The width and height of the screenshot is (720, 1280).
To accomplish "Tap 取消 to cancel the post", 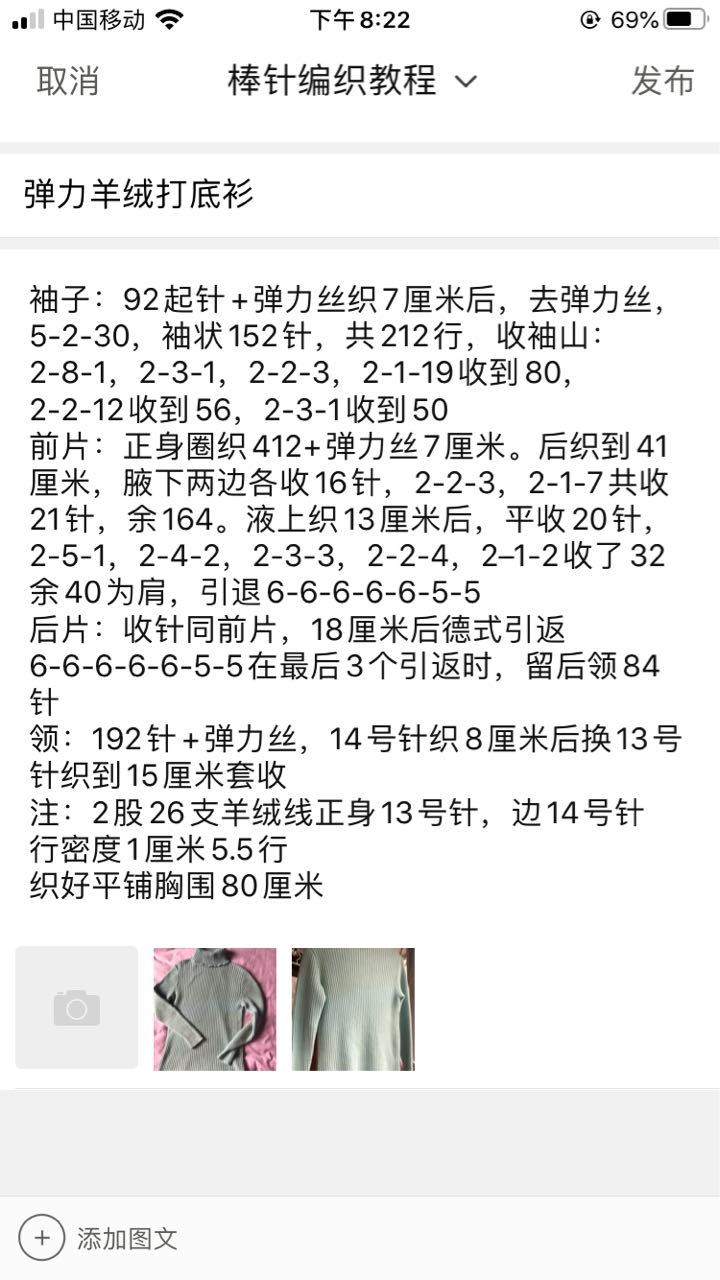I will pyautogui.click(x=68, y=81).
